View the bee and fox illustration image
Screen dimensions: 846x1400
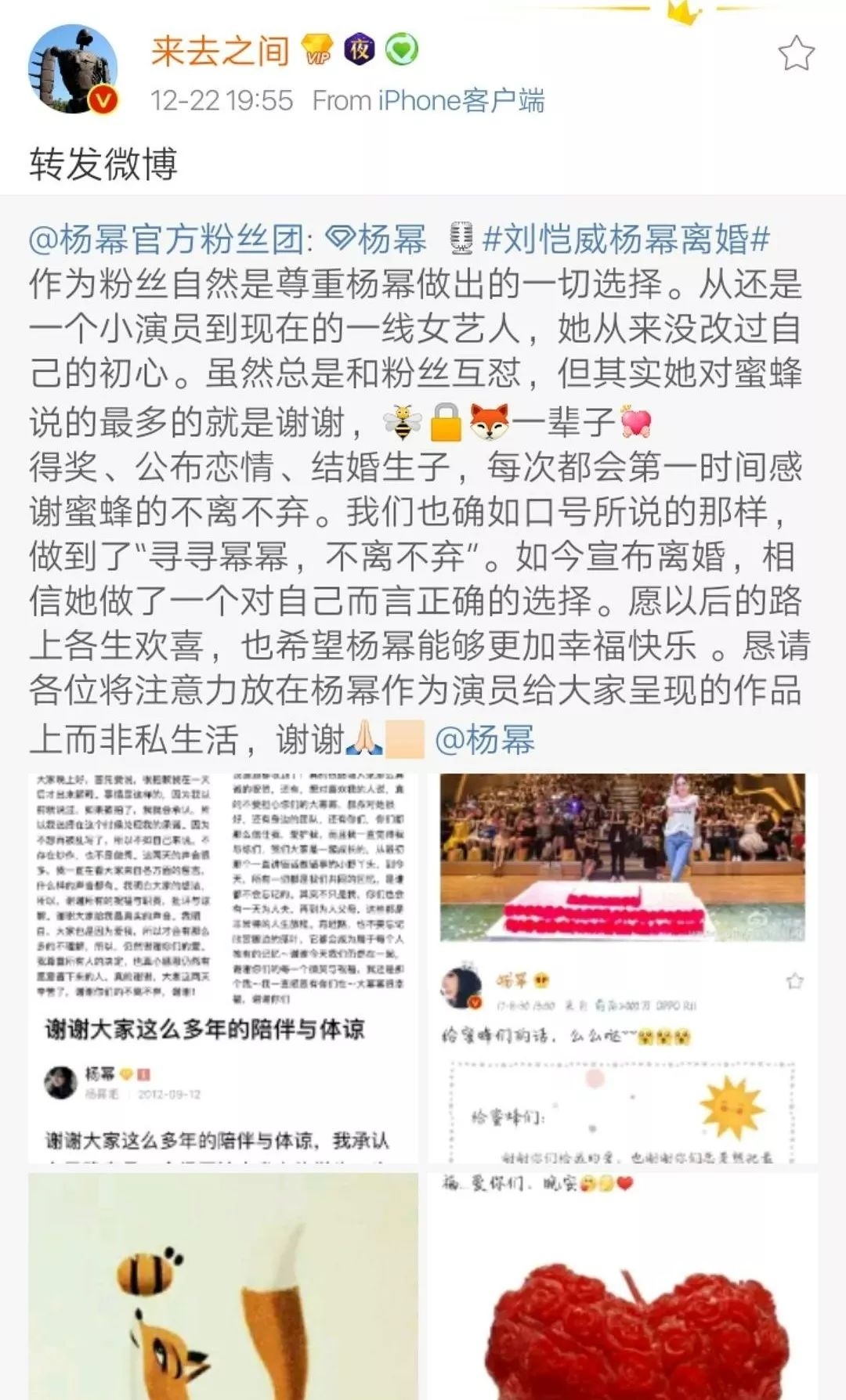223,1286
